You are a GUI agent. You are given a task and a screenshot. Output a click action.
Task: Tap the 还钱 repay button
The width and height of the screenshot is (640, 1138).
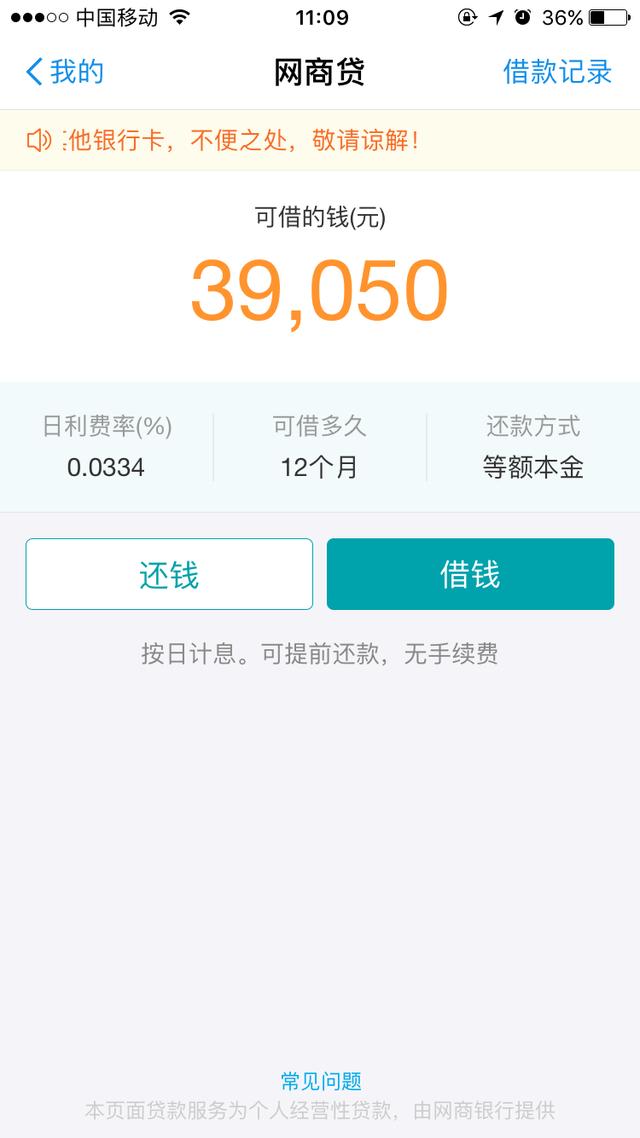(169, 574)
